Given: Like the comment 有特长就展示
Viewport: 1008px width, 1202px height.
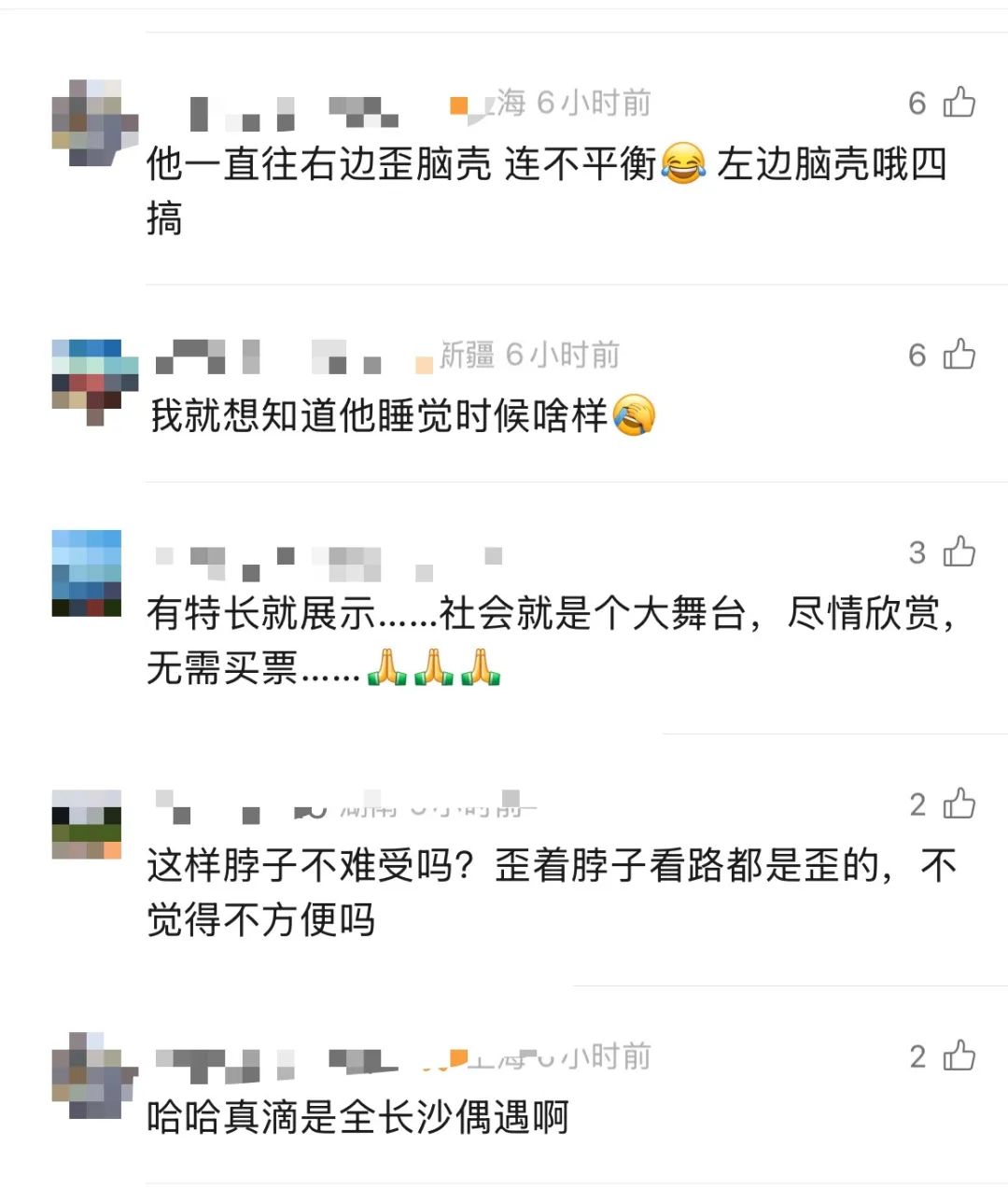Looking at the screenshot, I should coord(959,552).
